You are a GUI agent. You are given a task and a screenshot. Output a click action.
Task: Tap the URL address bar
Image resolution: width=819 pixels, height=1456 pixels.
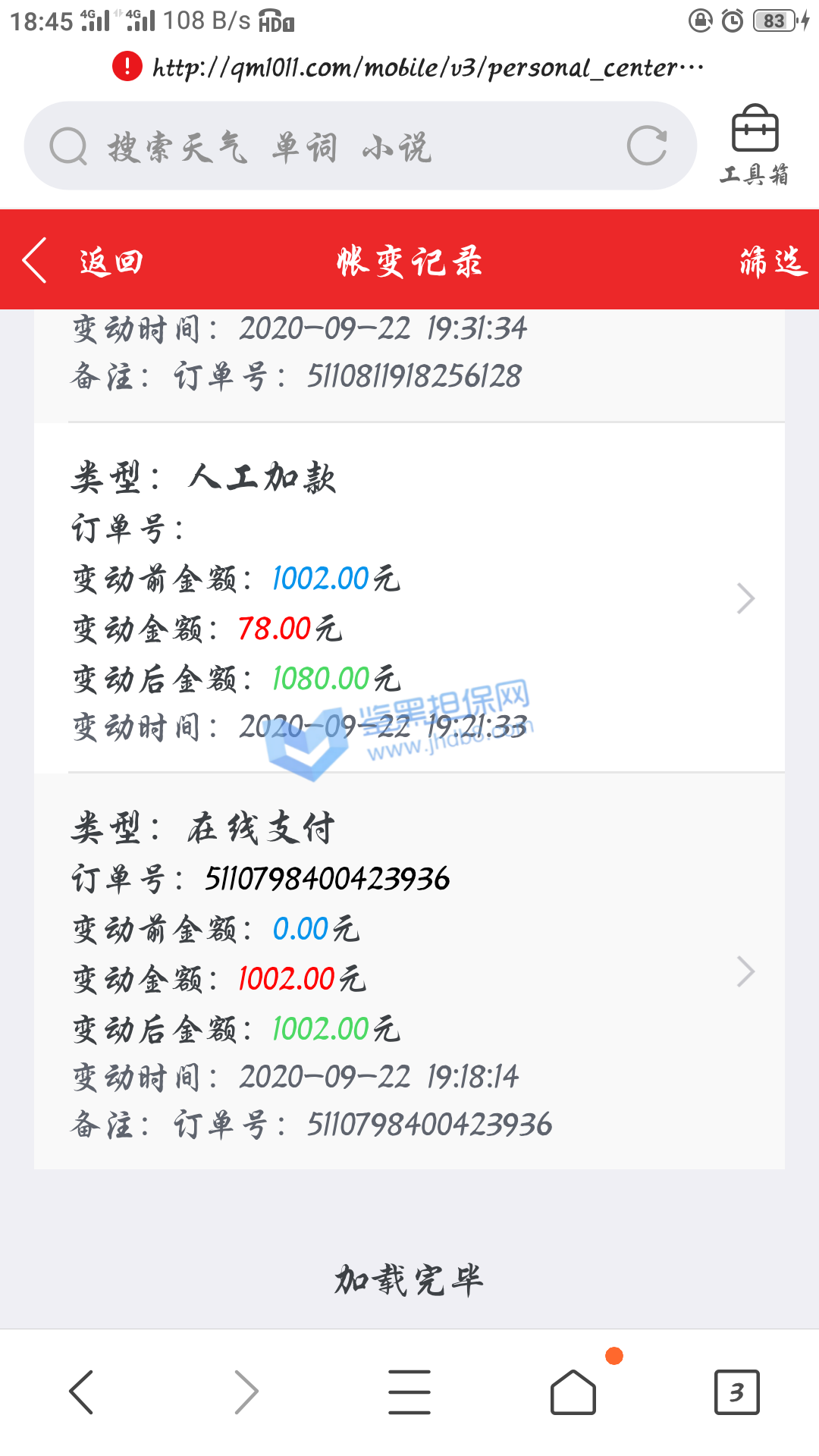(x=425, y=67)
